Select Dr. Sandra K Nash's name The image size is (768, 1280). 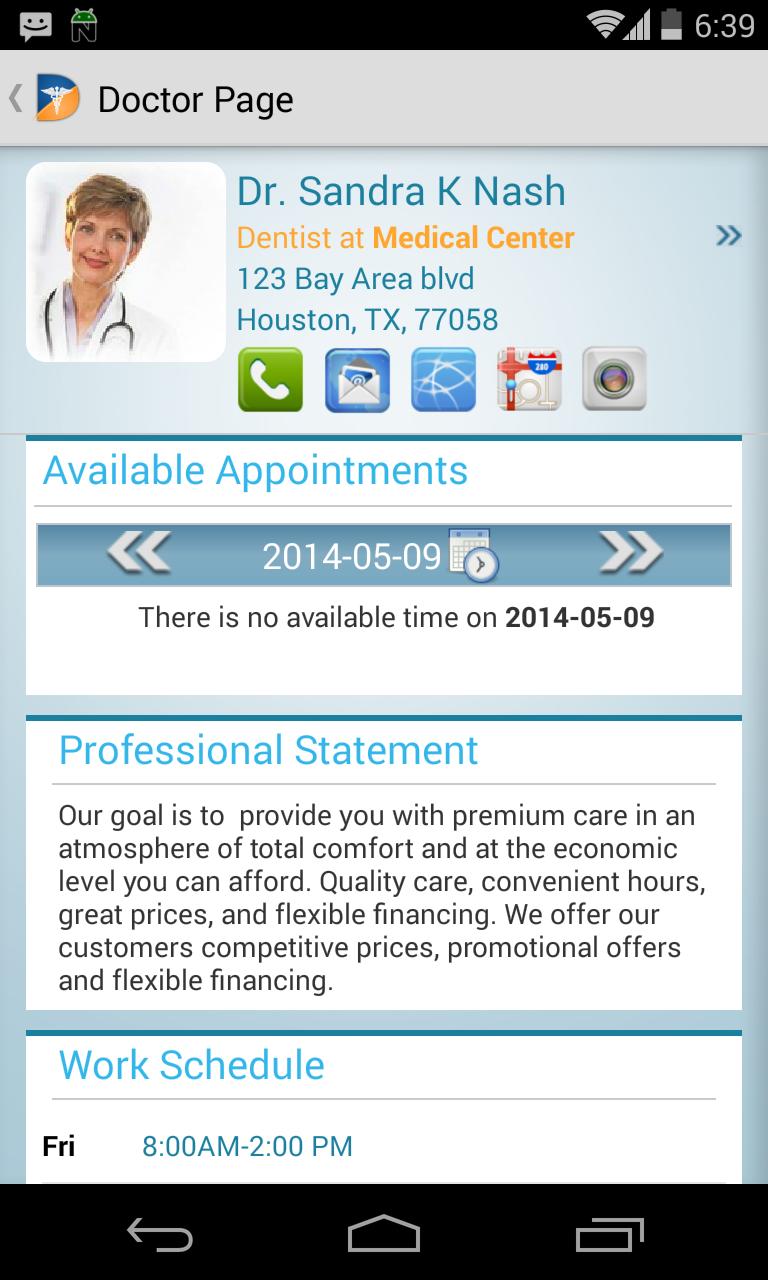click(x=401, y=191)
